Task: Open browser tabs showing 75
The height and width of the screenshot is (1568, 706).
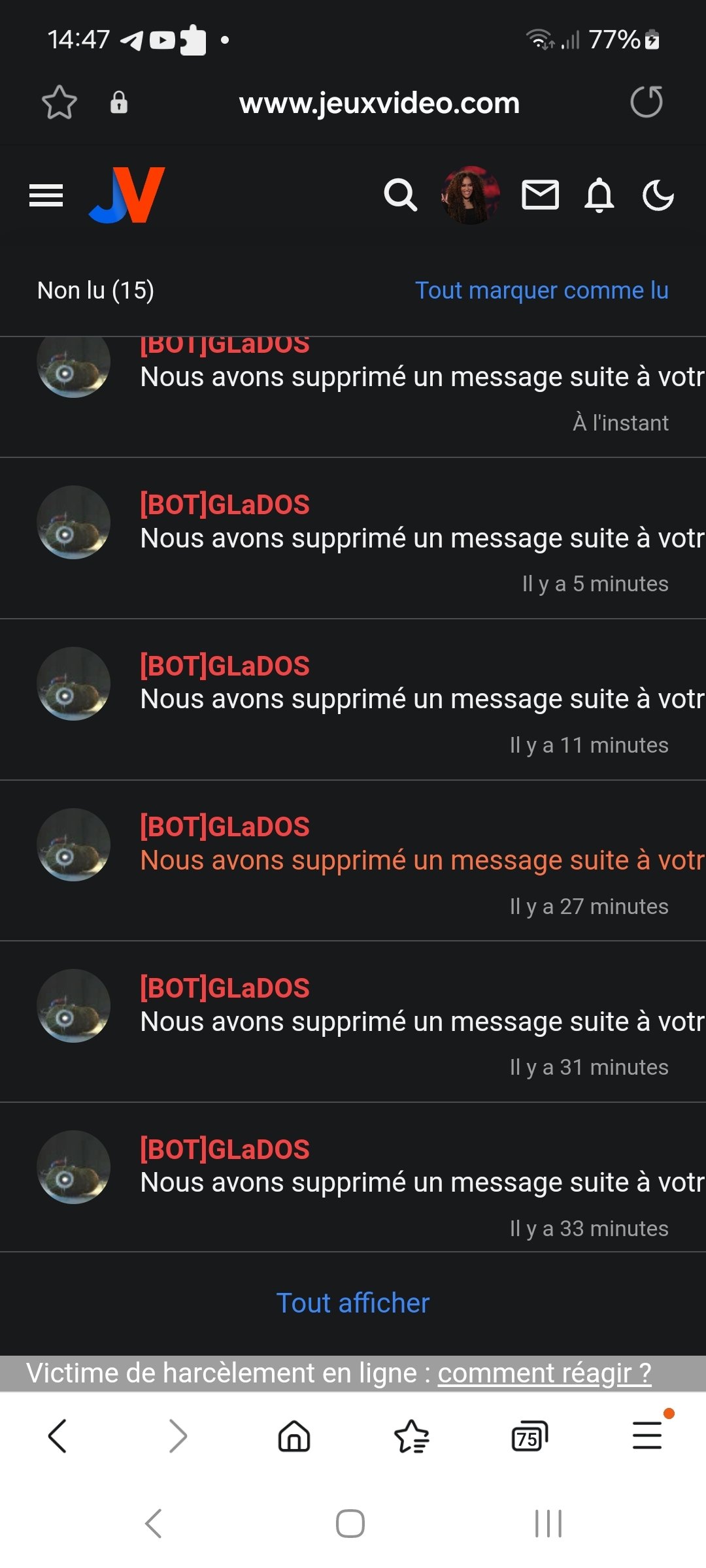Action: 529,1437
